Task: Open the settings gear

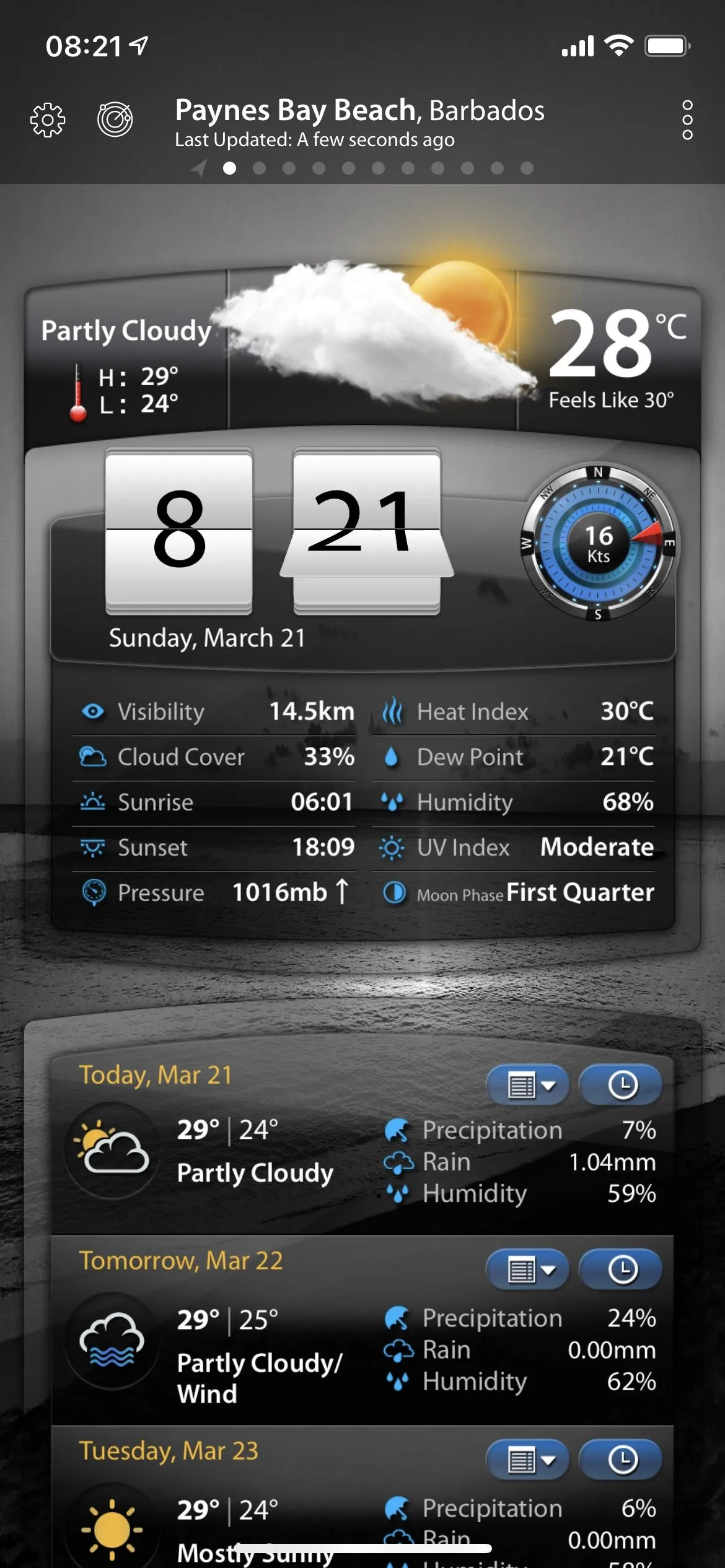Action: point(48,120)
